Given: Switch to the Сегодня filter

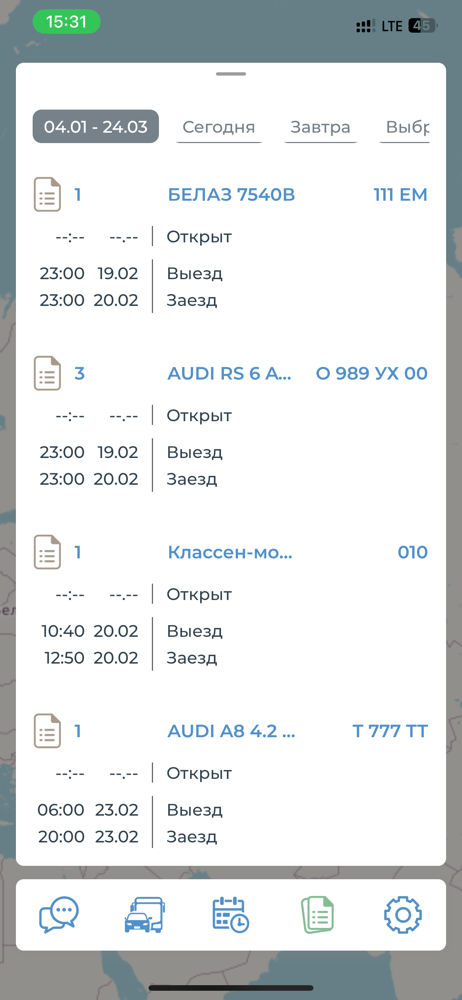Looking at the screenshot, I should click(x=219, y=127).
